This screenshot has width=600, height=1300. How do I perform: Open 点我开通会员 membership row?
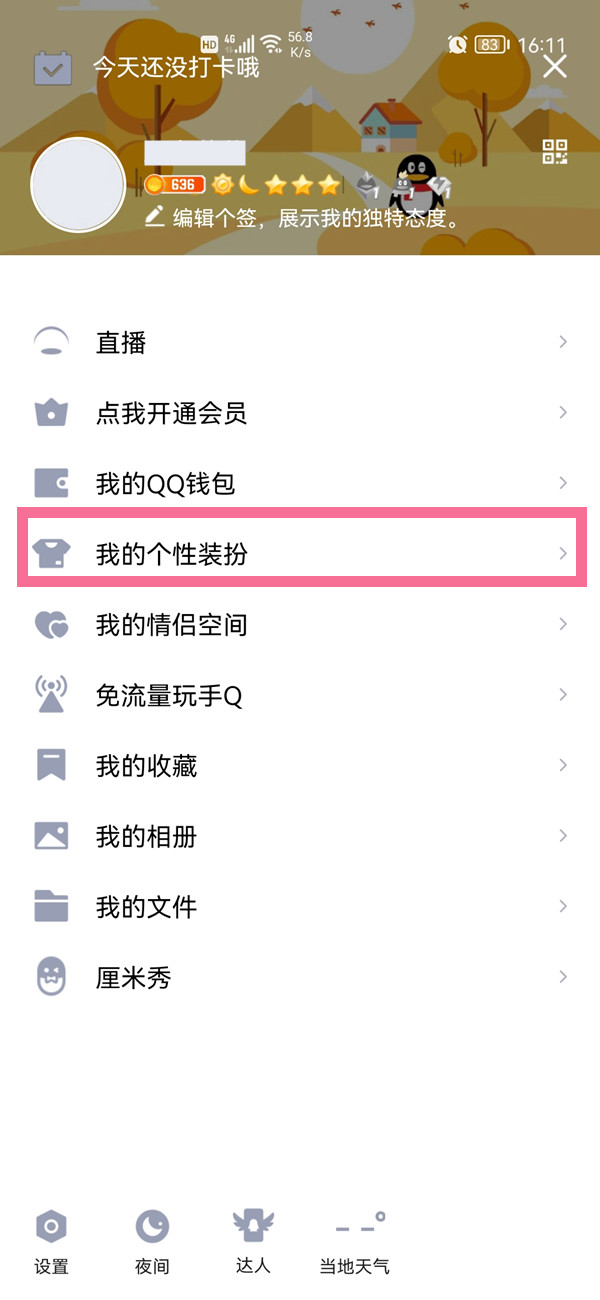[300, 413]
